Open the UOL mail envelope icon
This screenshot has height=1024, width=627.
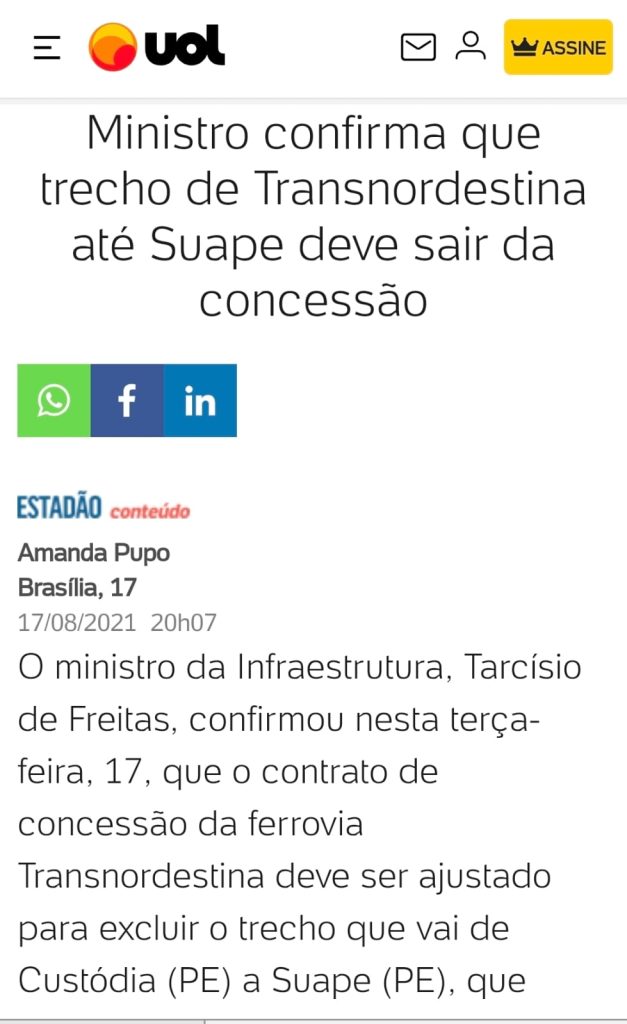tap(418, 47)
